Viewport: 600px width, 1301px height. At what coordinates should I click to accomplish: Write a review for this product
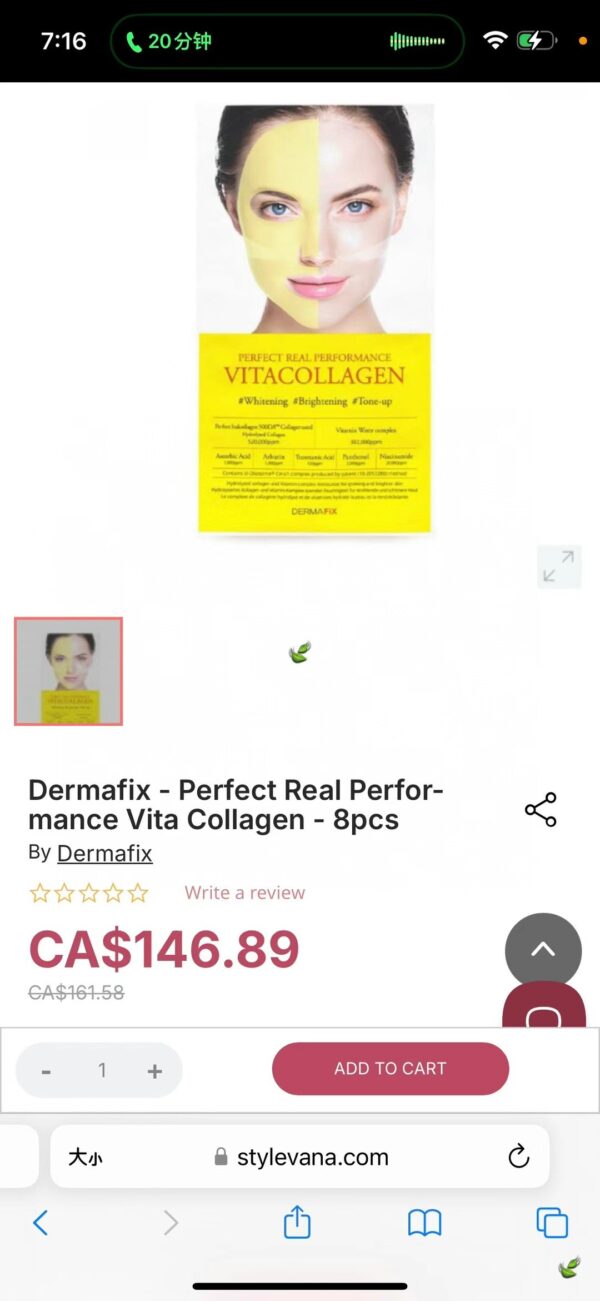tap(244, 893)
